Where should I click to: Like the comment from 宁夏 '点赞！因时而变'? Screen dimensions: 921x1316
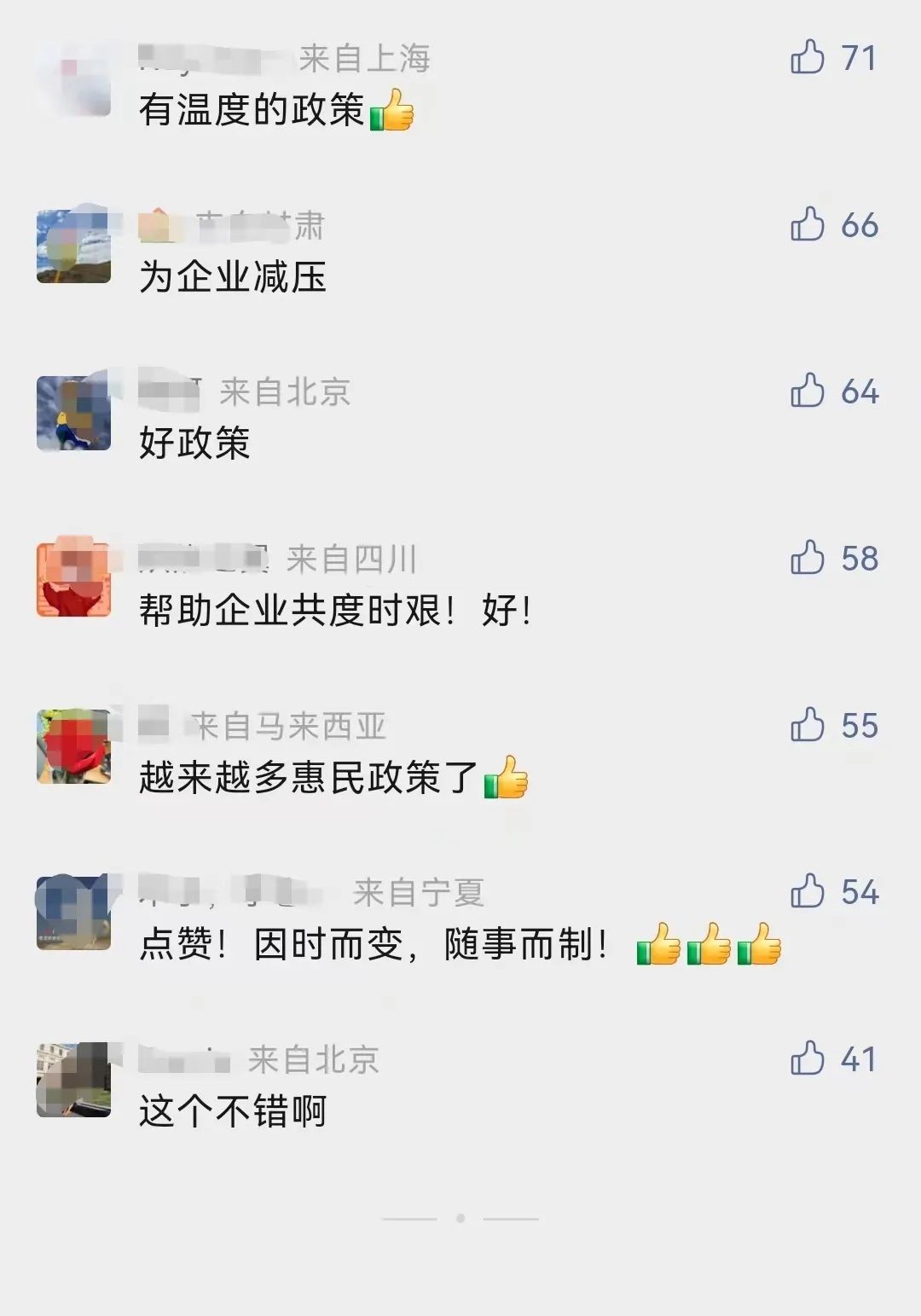pyautogui.click(x=807, y=891)
